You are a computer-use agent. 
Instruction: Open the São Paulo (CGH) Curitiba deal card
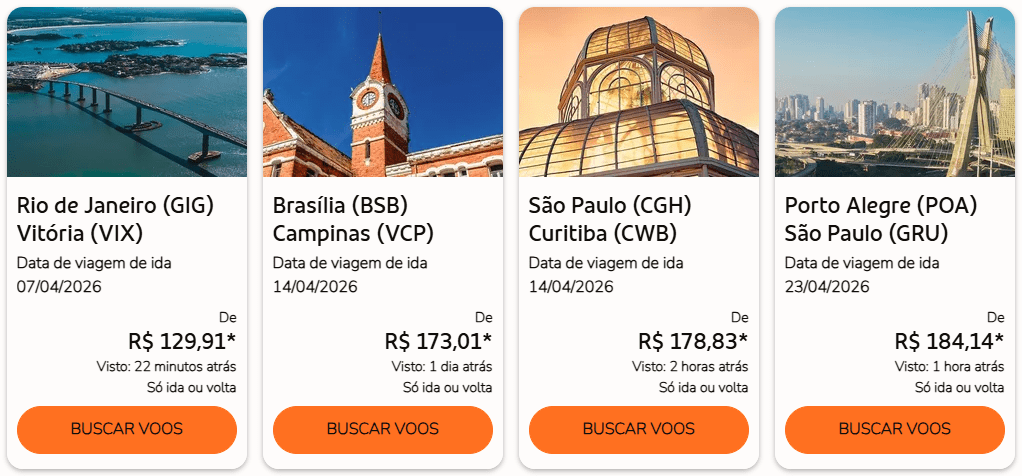coord(639,220)
